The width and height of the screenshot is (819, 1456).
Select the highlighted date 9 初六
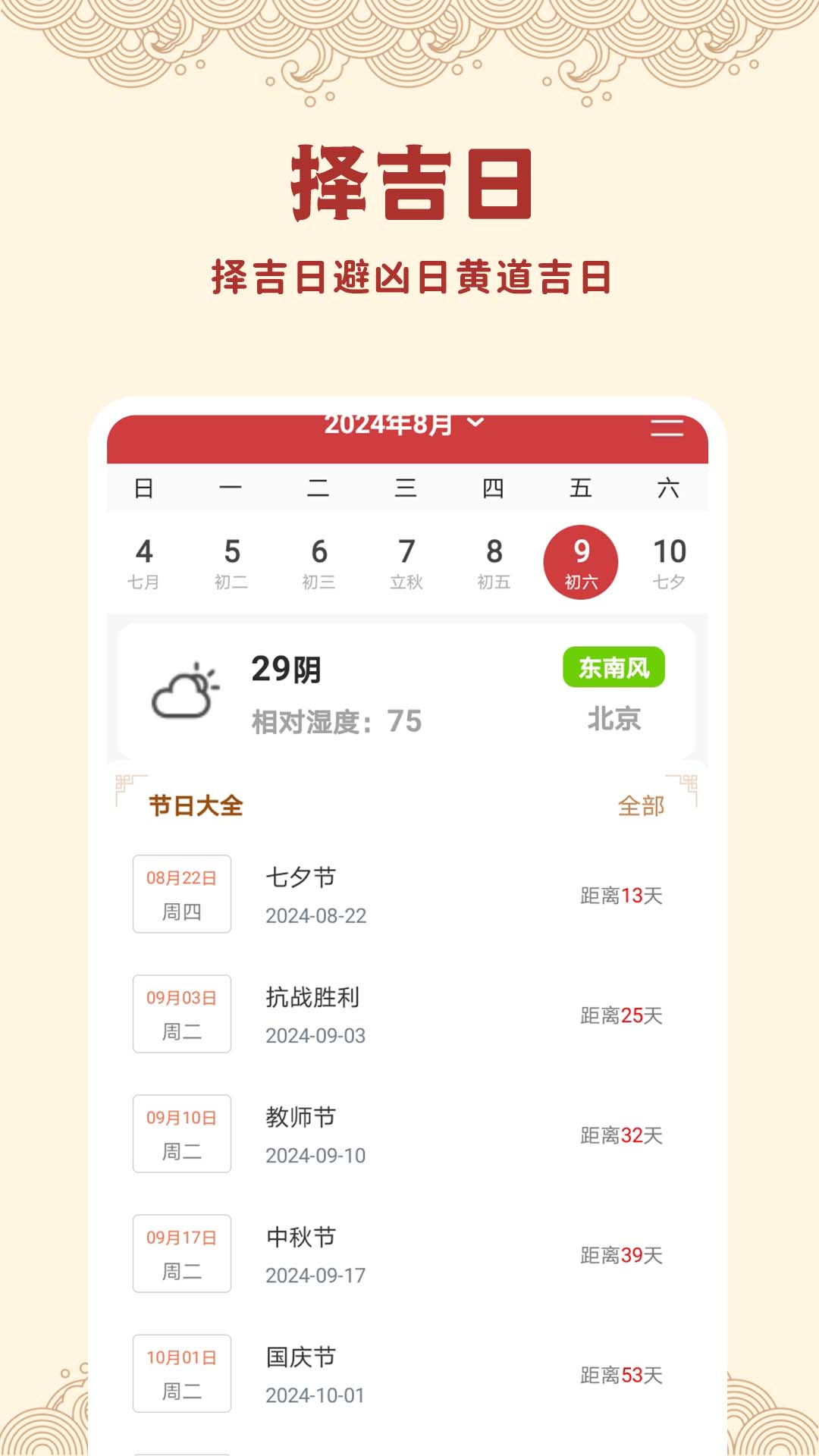(x=581, y=560)
